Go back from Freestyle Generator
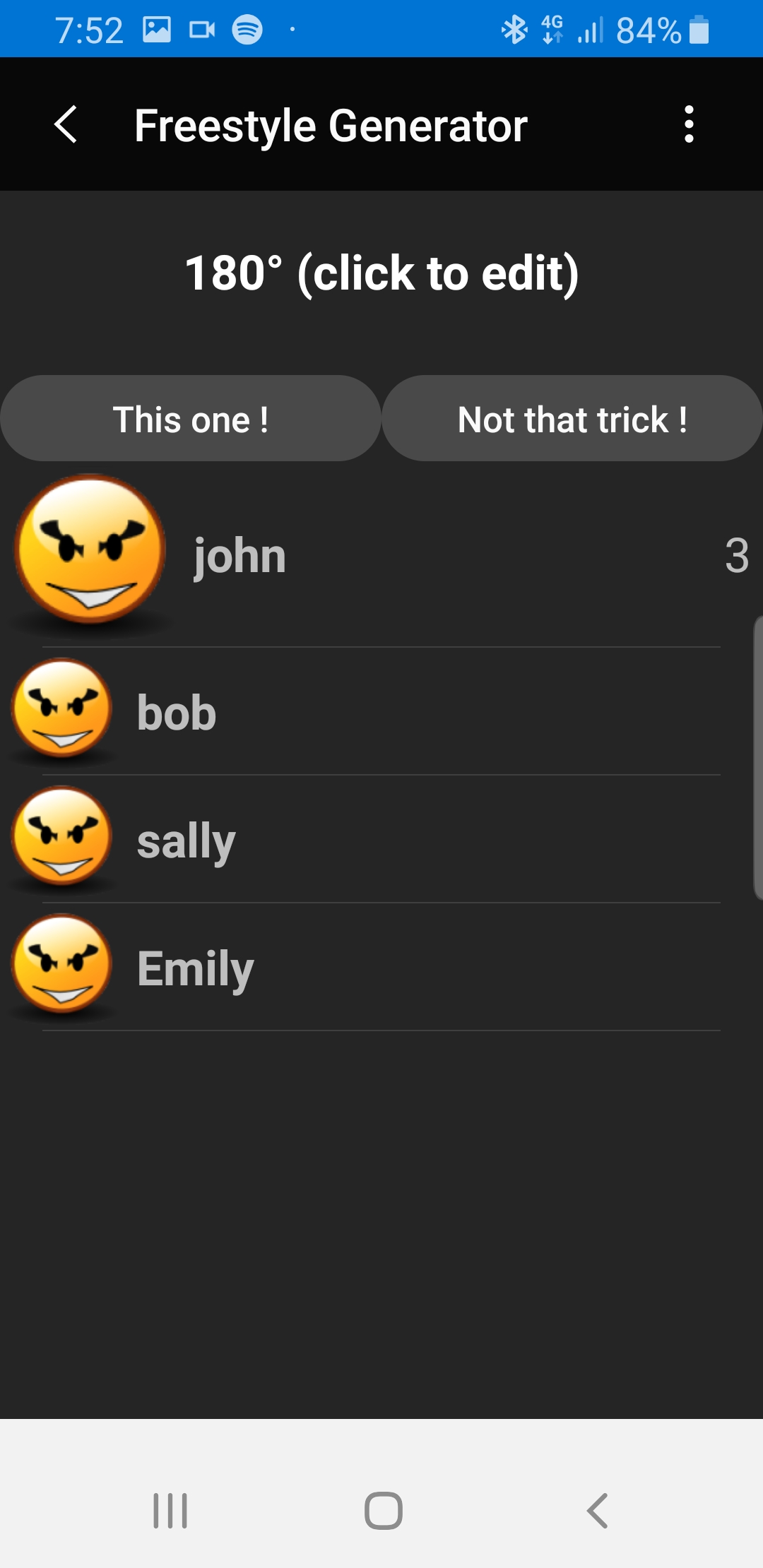Image resolution: width=763 pixels, height=1568 pixels. click(x=66, y=125)
